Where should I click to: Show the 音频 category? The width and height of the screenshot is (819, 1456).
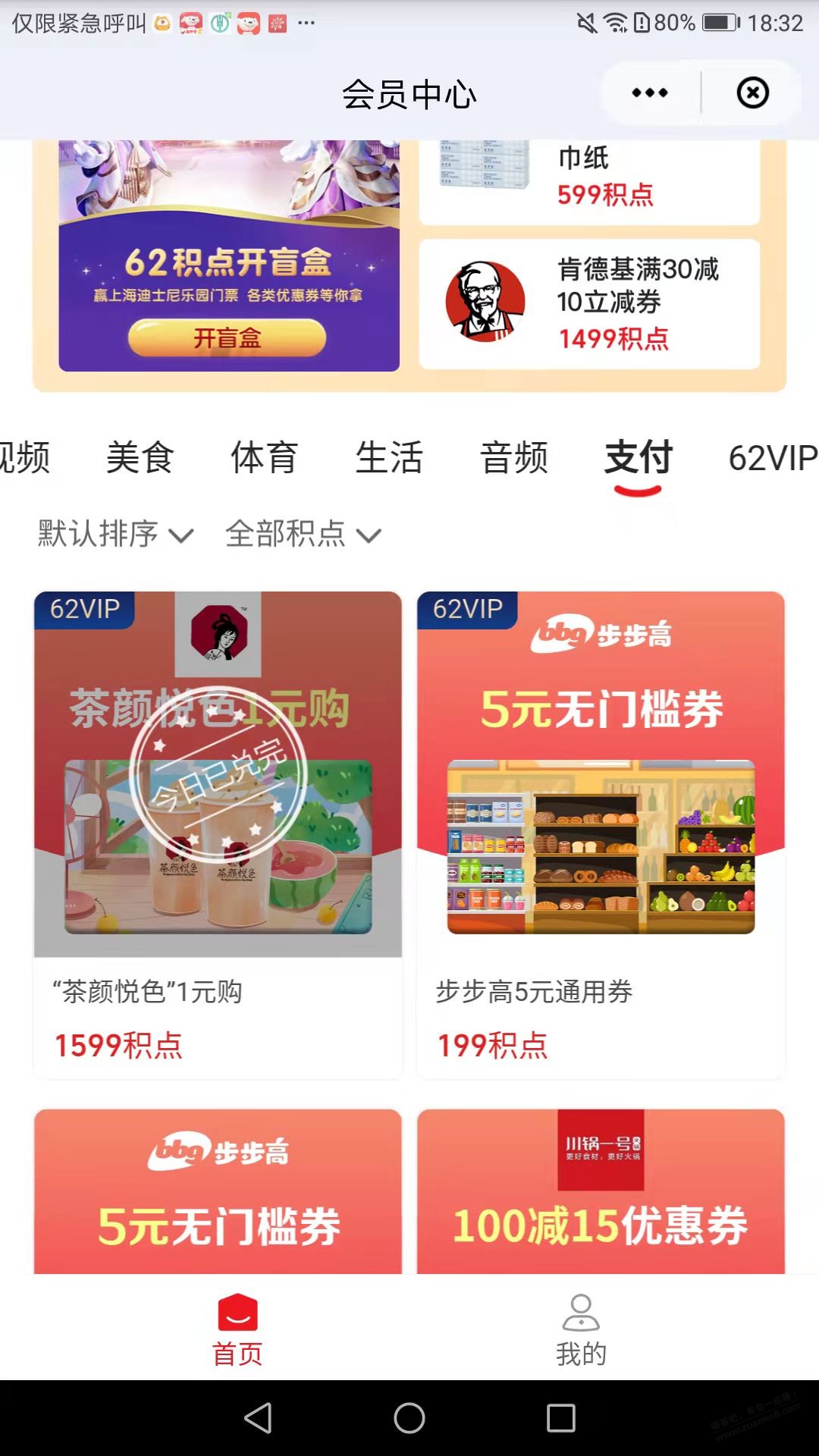(x=514, y=458)
